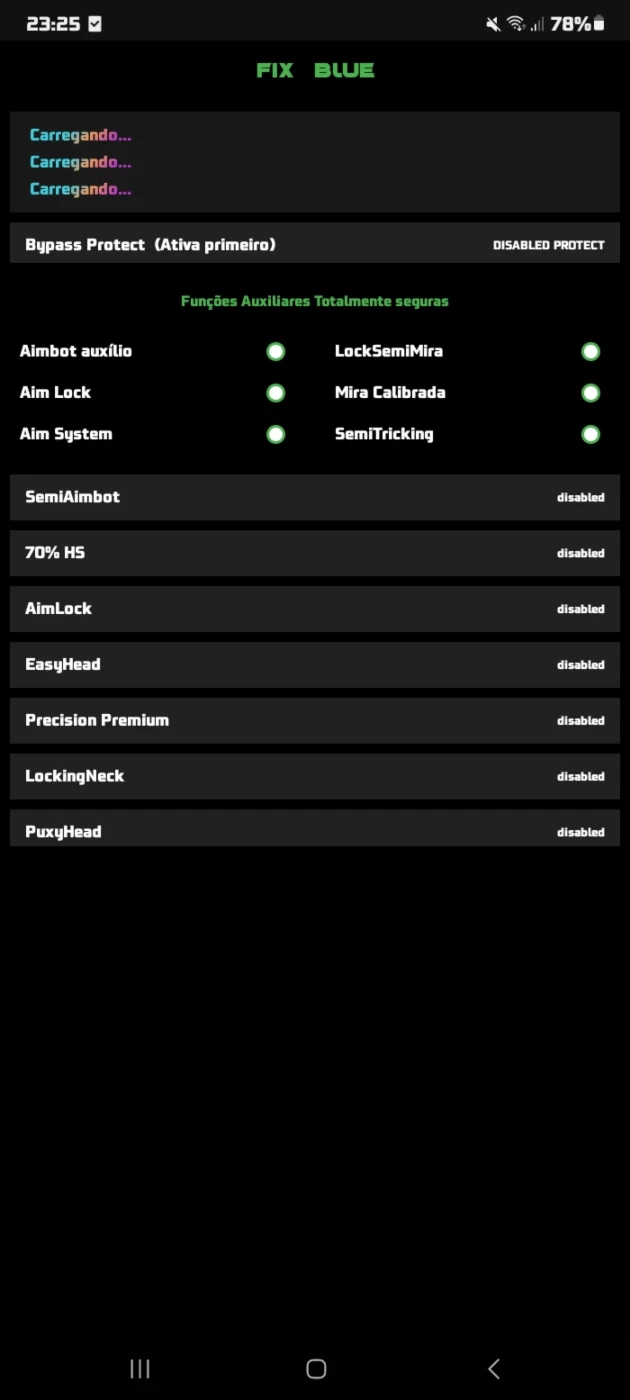Toggle LockSemiMira on

[591, 351]
